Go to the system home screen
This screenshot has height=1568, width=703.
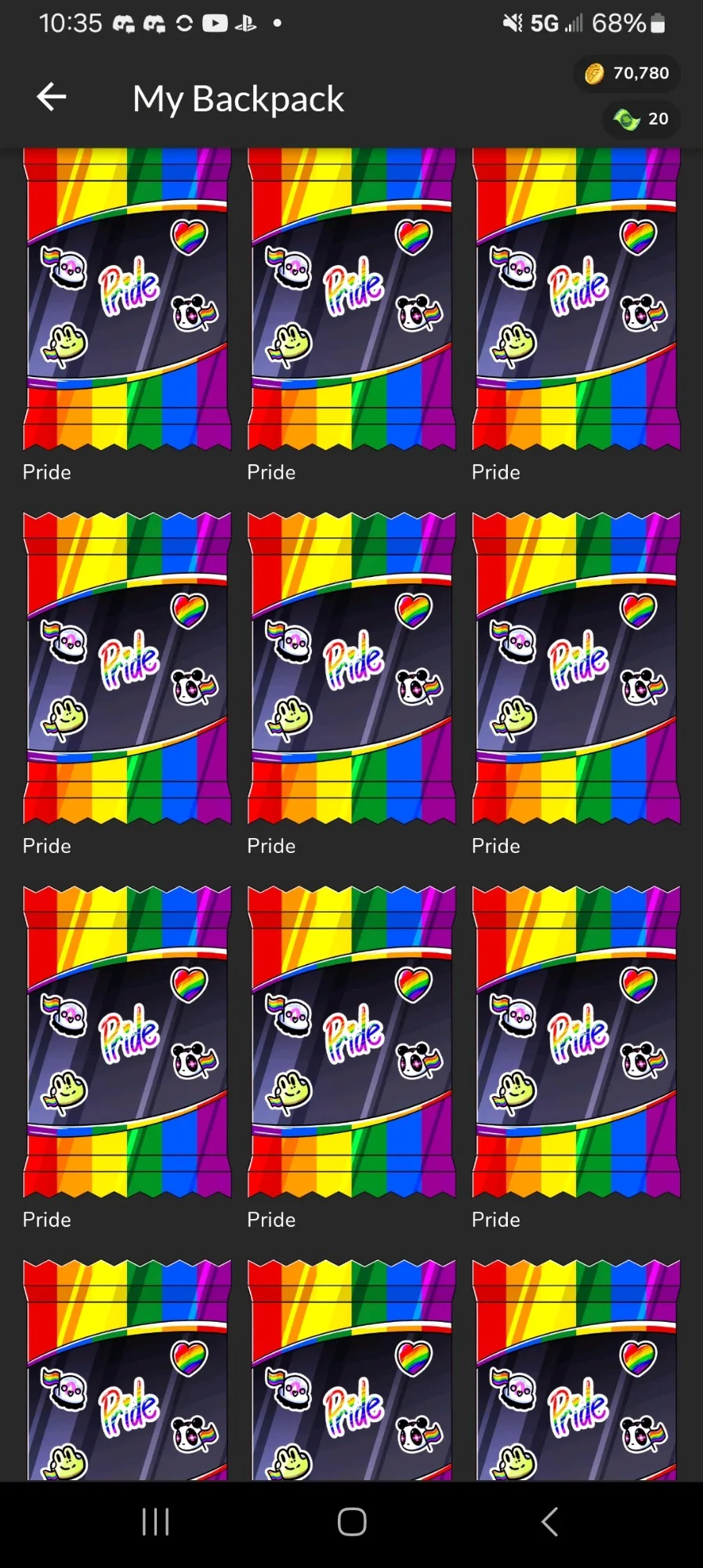pos(352,1522)
